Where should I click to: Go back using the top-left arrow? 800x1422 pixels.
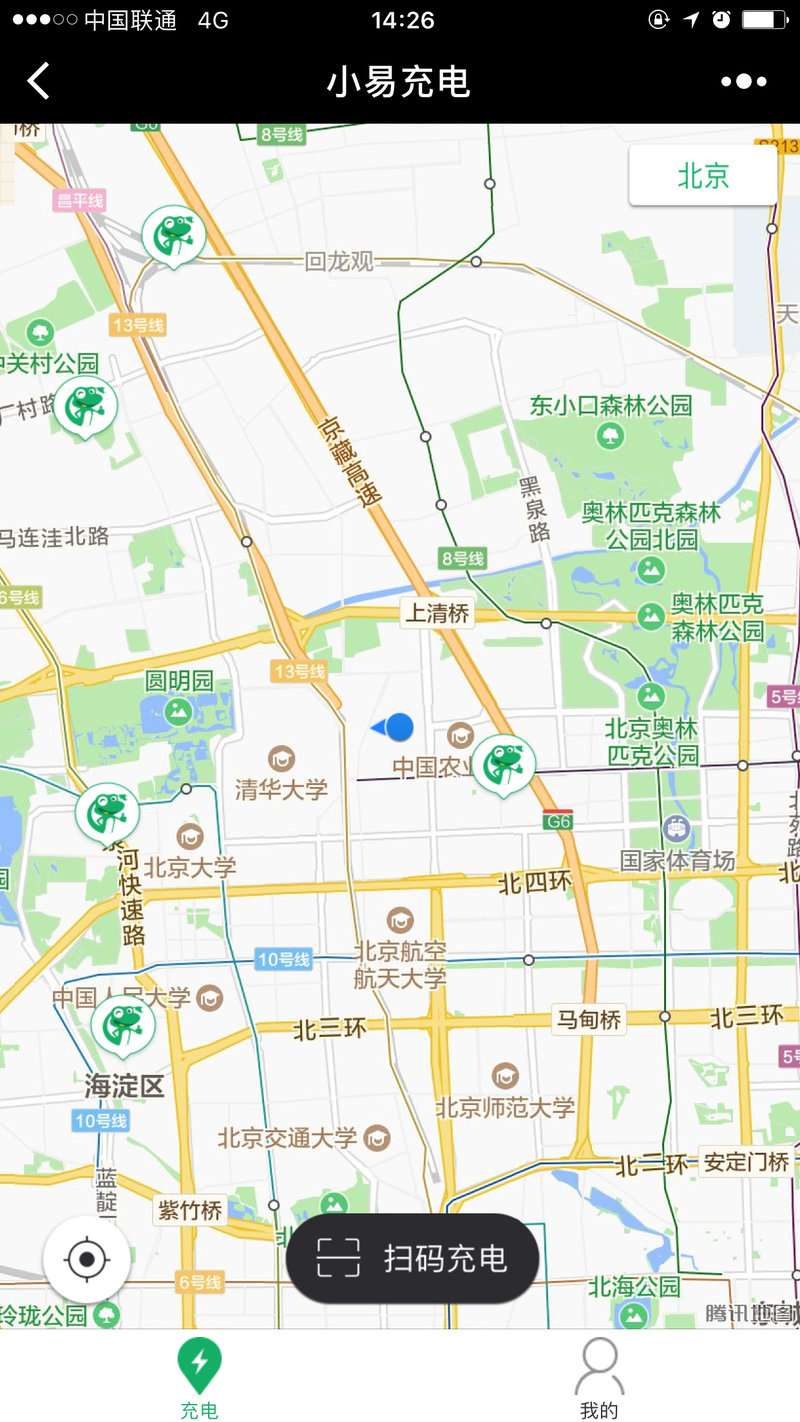point(38,81)
